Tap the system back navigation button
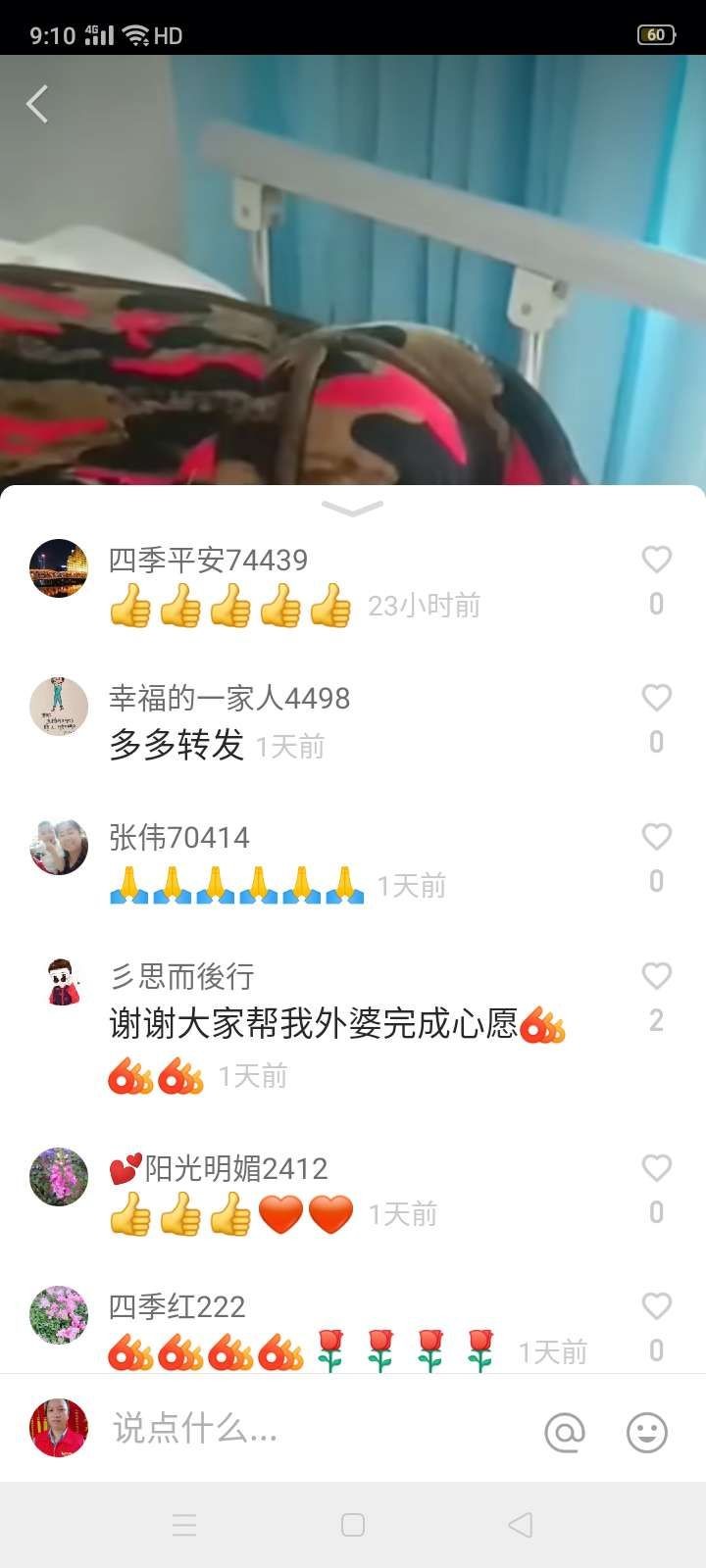706x1568 pixels. click(521, 1525)
